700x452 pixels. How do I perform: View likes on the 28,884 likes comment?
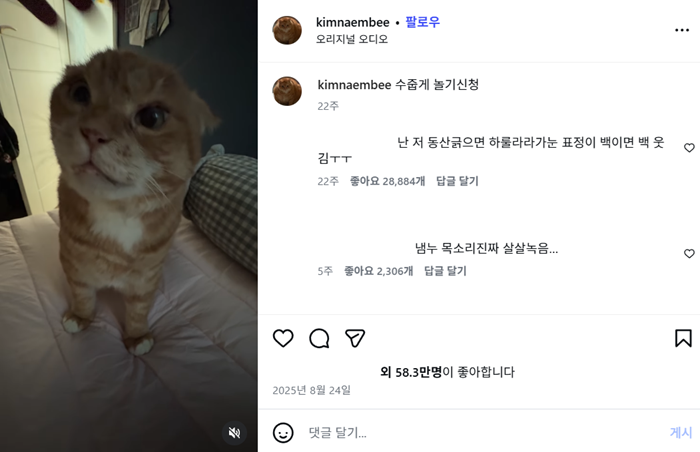click(387, 181)
